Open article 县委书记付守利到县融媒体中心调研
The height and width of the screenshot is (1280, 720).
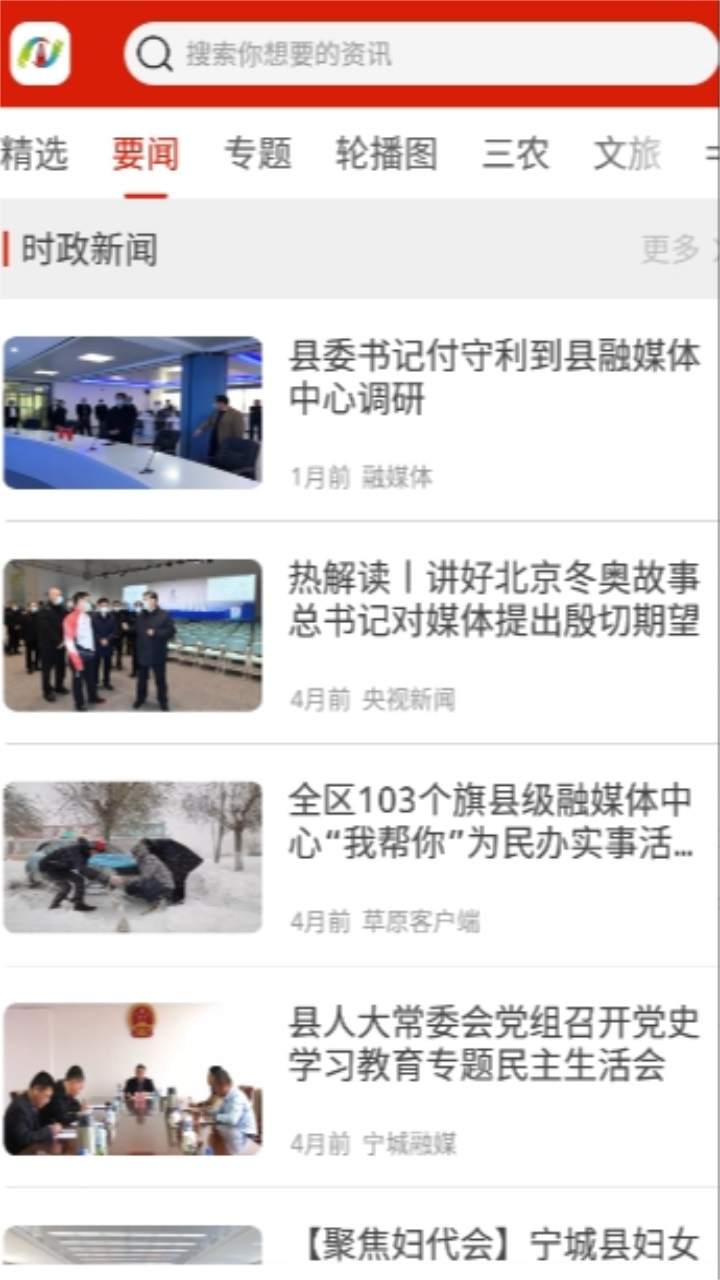[x=494, y=378]
